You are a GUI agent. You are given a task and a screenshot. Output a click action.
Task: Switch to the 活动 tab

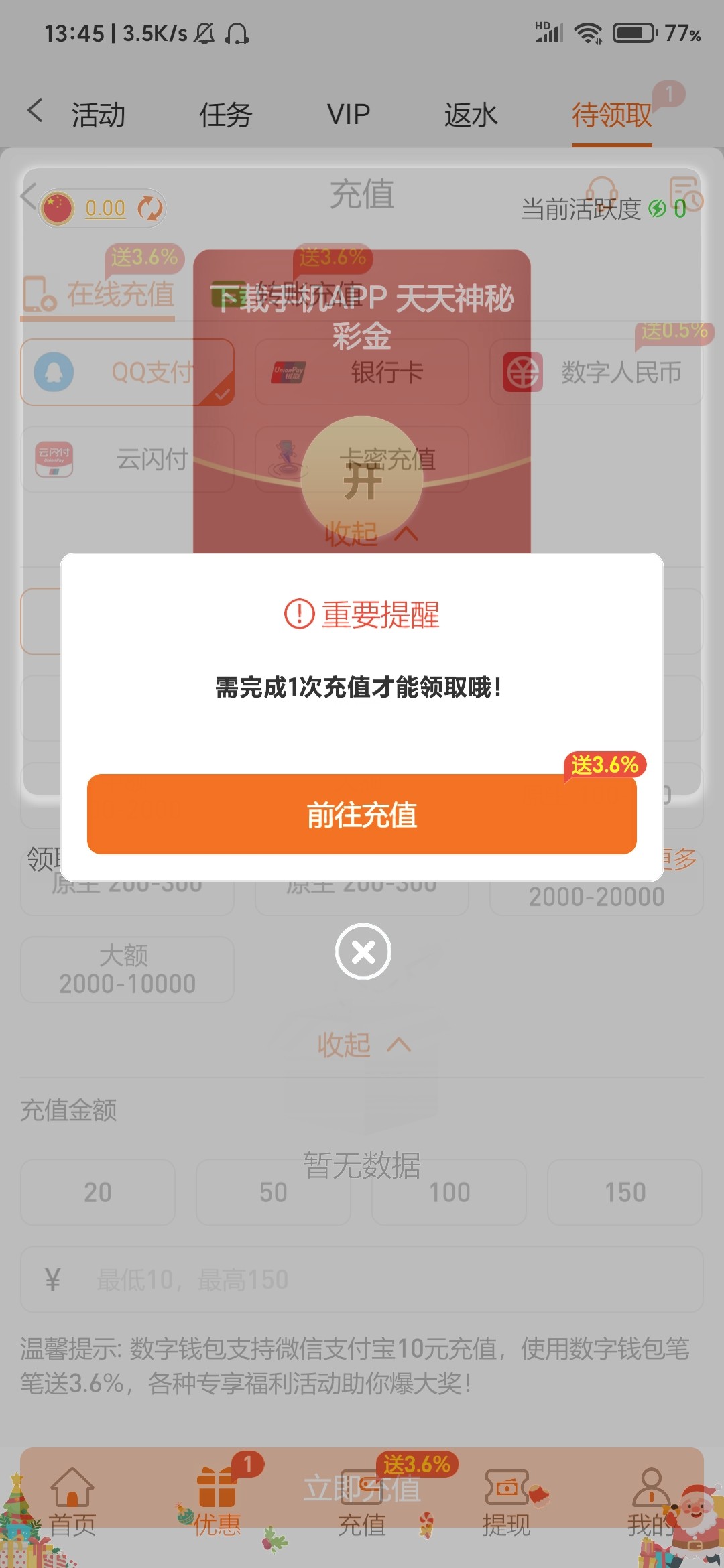click(x=99, y=115)
